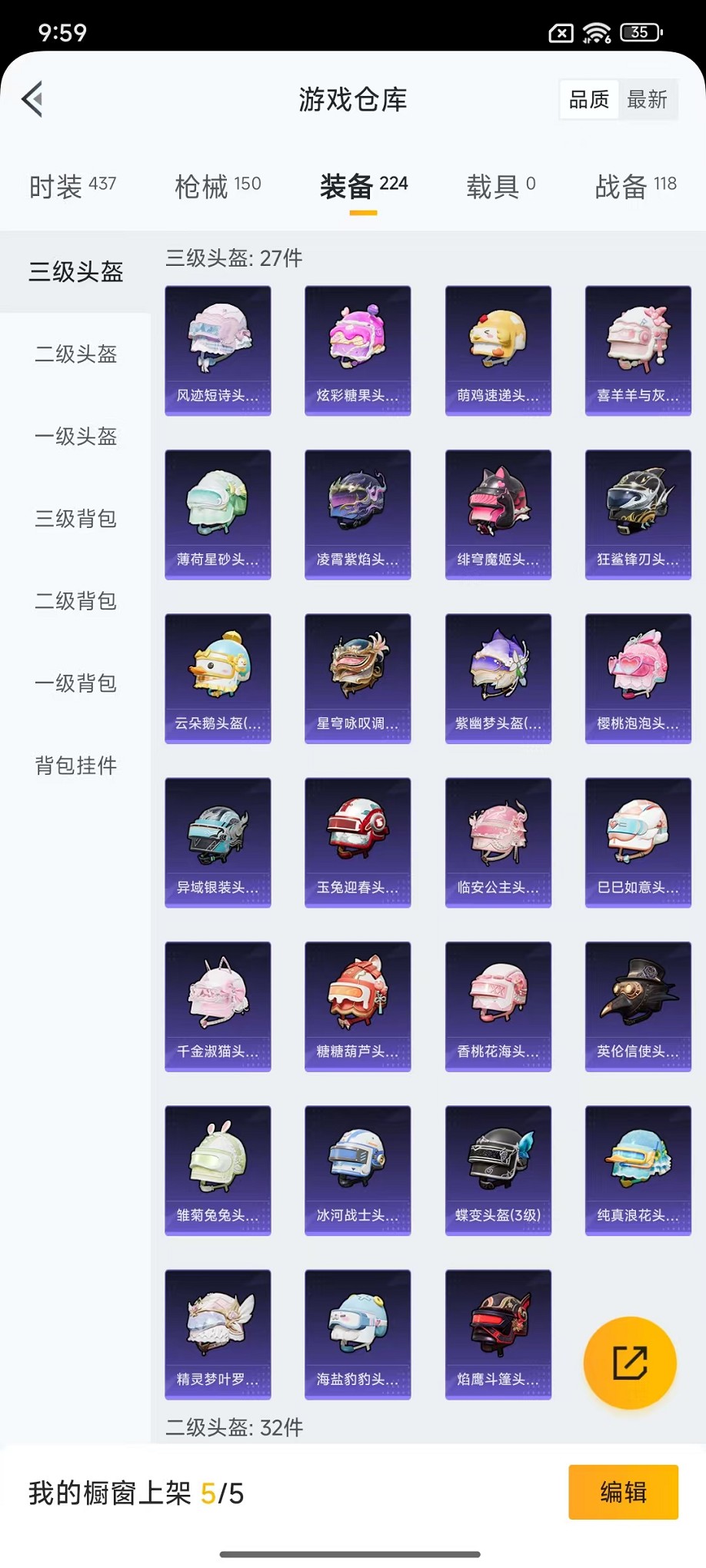Open the 背包挂件 category
Screen dimensions: 706x1568
click(75, 766)
